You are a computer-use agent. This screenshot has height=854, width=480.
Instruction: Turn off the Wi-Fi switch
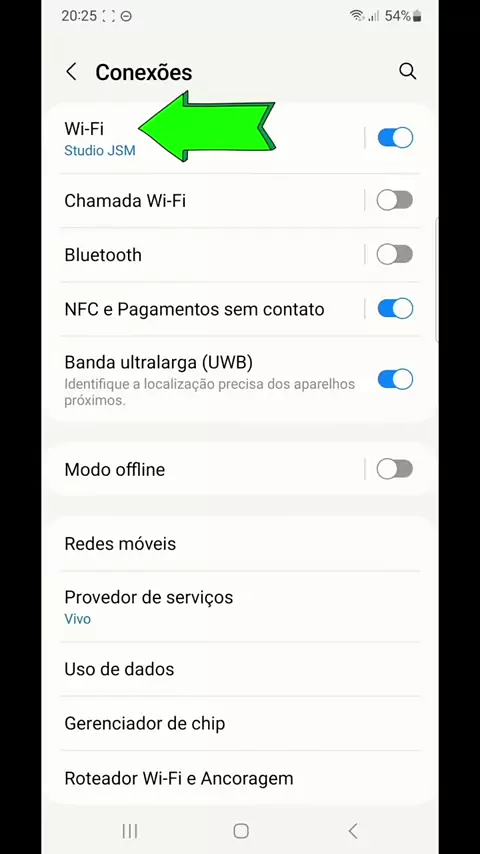[395, 138]
